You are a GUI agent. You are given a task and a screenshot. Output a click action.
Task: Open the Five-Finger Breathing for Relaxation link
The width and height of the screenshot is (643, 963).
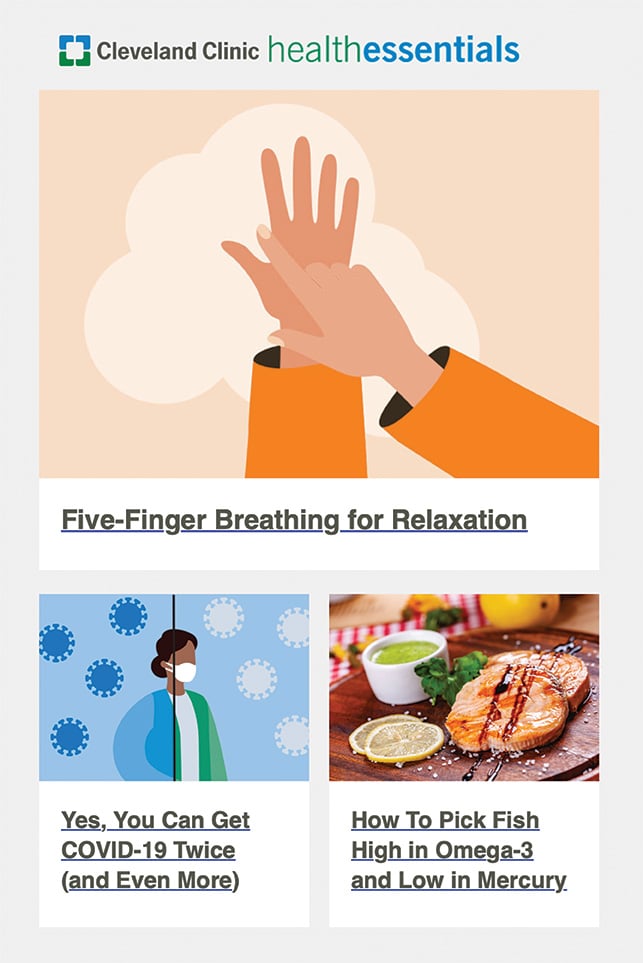tap(293, 520)
